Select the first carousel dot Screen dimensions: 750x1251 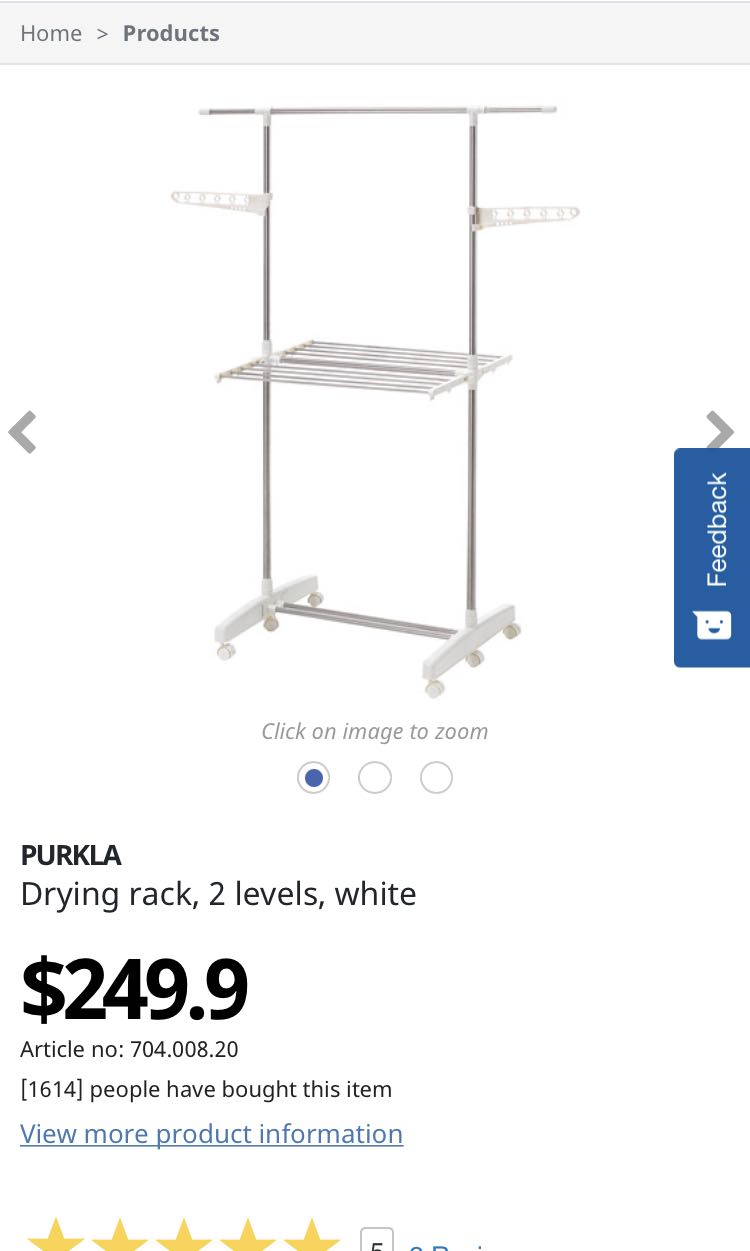313,777
